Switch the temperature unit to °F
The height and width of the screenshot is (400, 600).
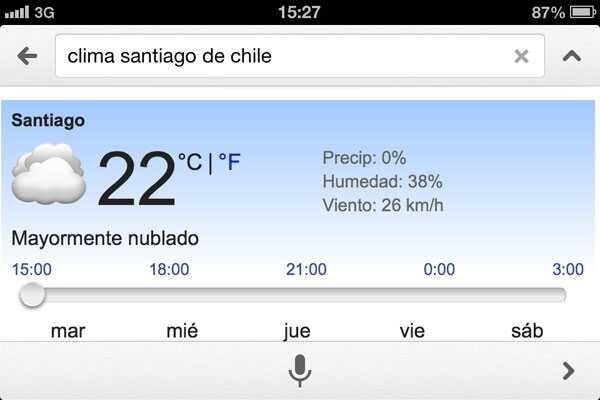pos(229,162)
